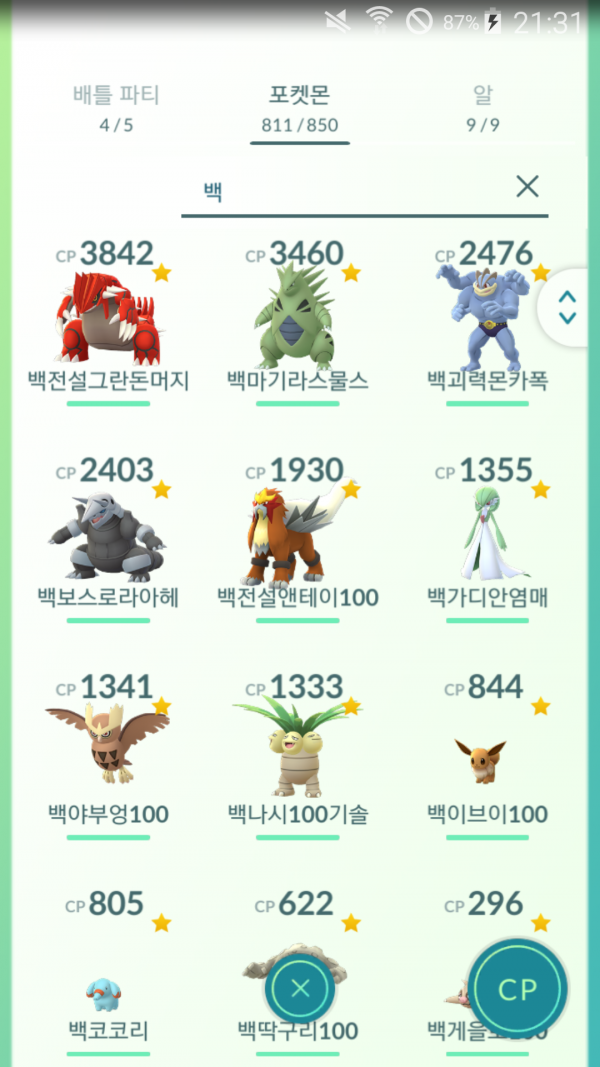Open 백마기라스물스 CP 3460
The image size is (600, 1067).
[x=298, y=320]
